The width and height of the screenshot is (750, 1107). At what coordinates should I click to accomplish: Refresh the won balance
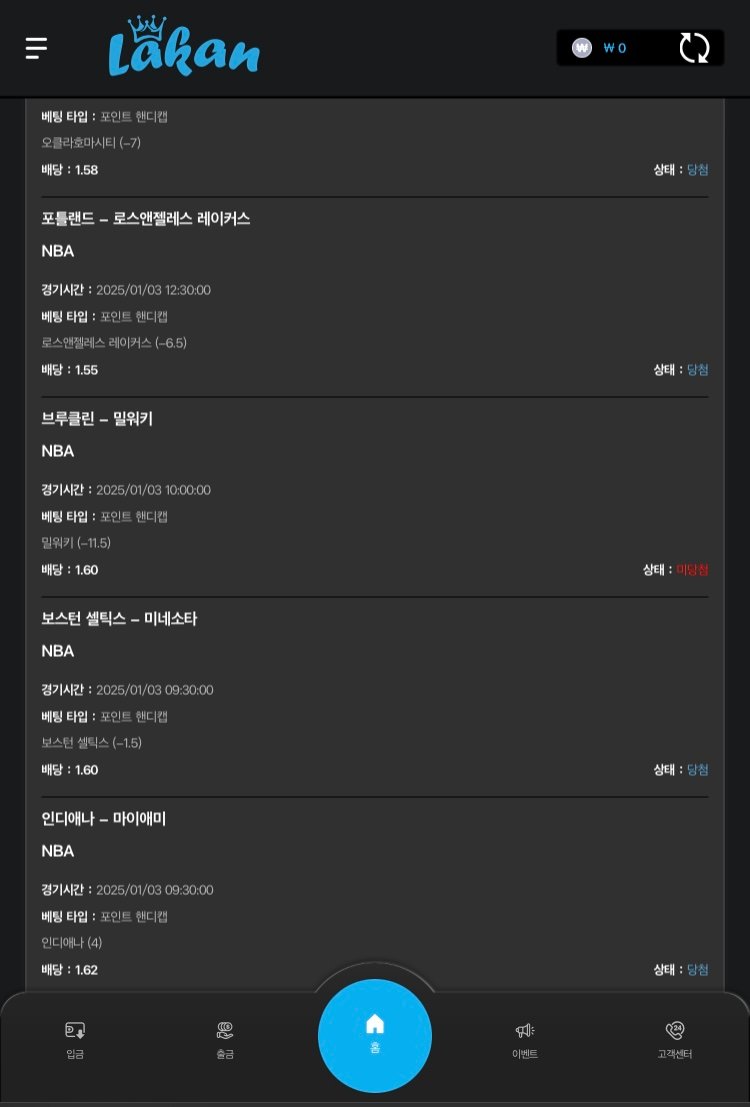[694, 48]
